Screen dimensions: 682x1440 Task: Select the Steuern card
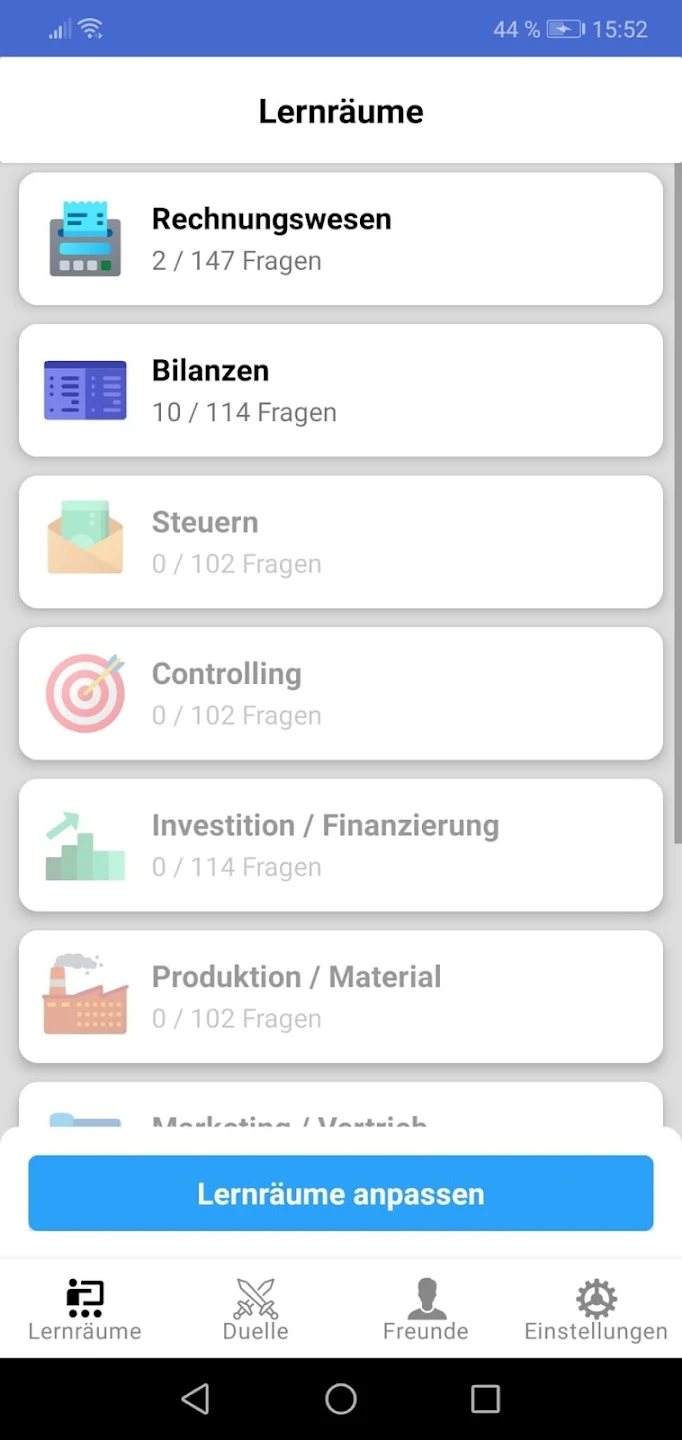pyautogui.click(x=340, y=542)
